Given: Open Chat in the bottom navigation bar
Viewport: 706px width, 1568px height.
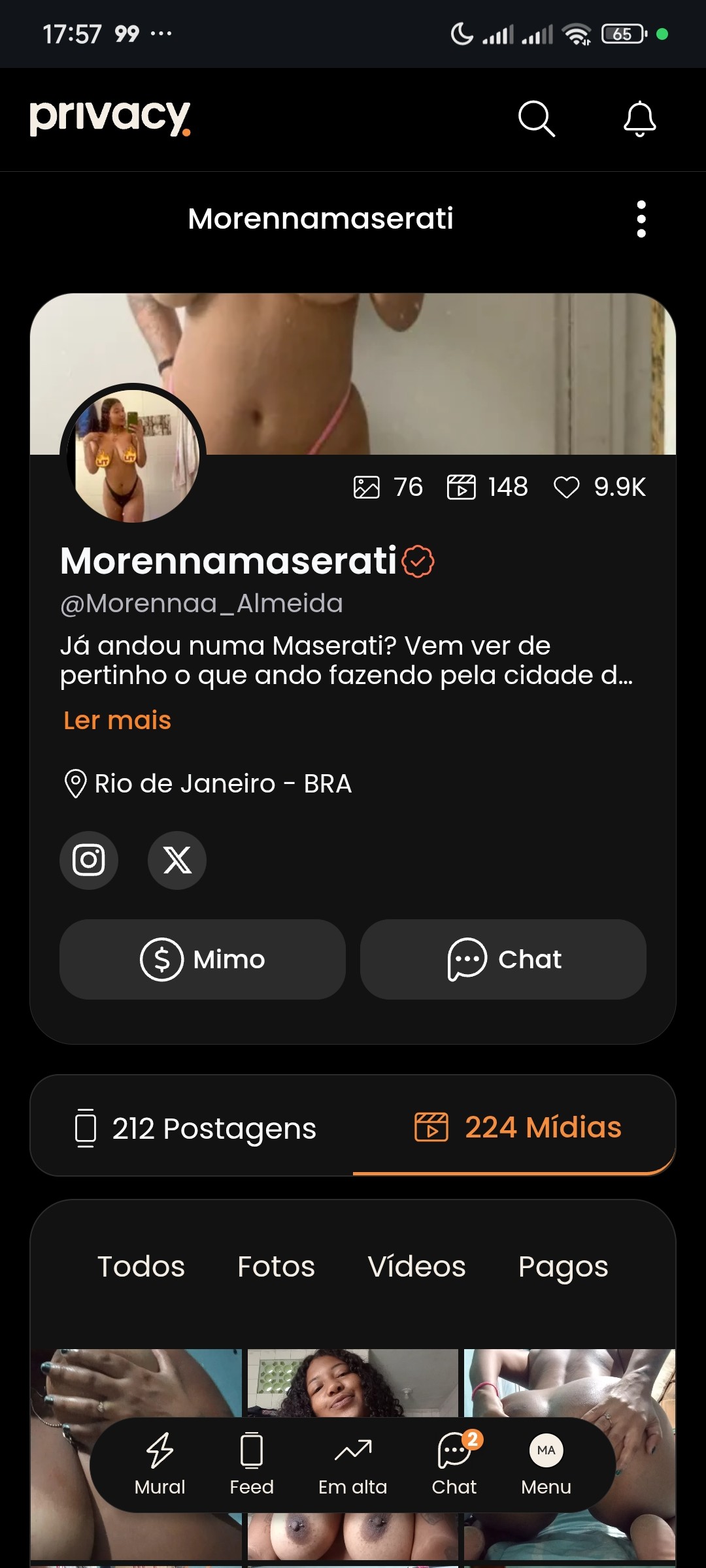Looking at the screenshot, I should 454,1463.
